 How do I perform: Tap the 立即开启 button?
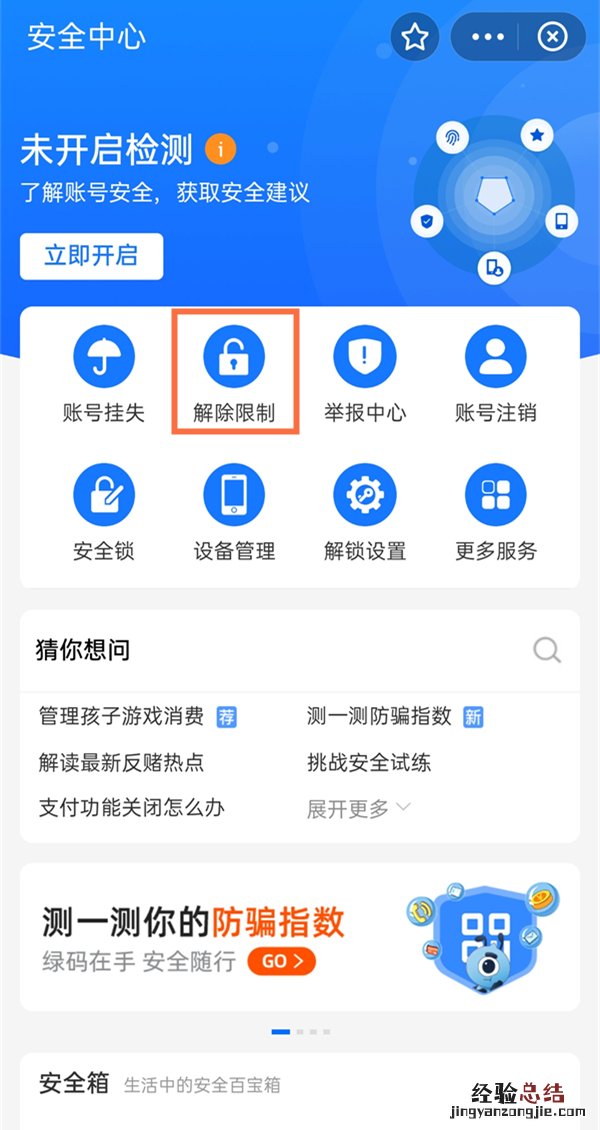tap(91, 256)
